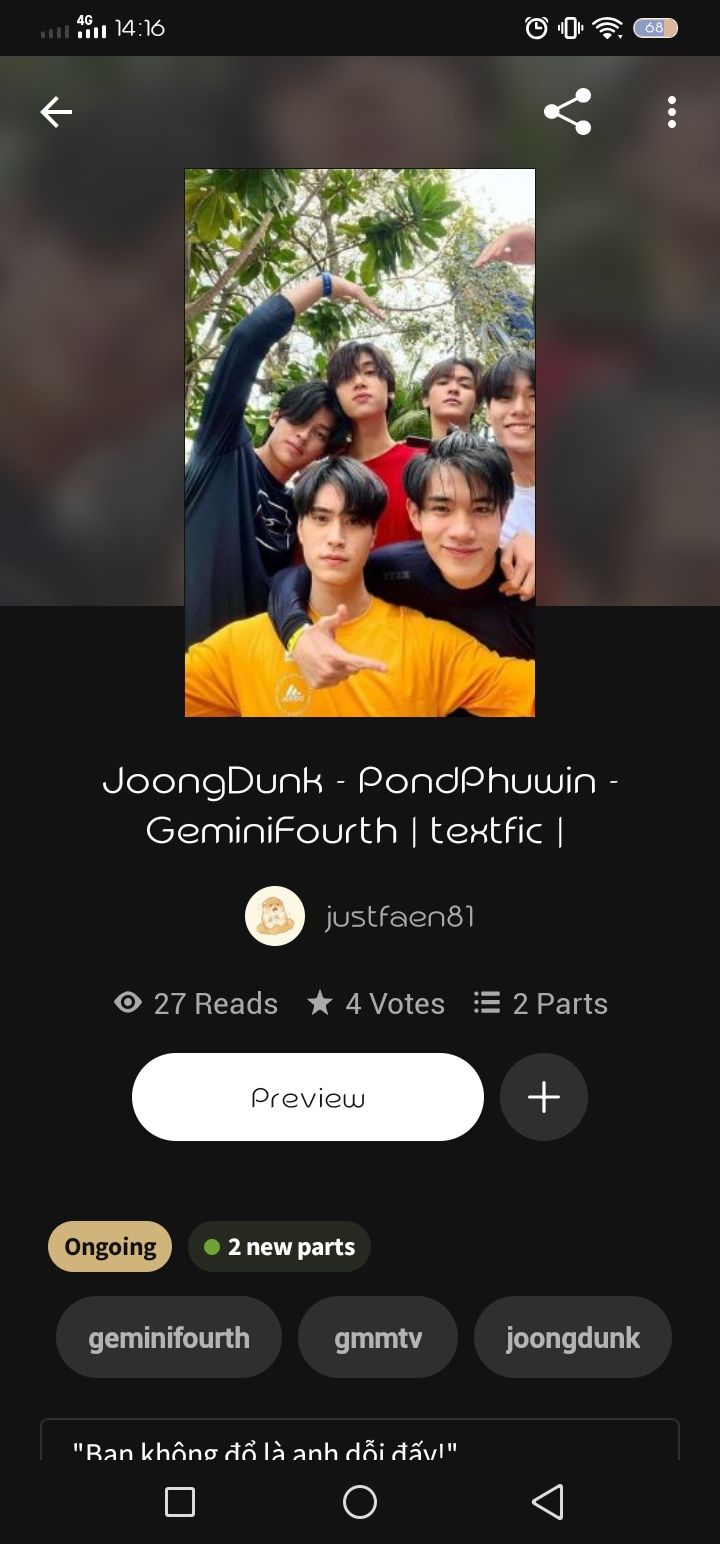
Task: Open recent apps from navigation bar
Action: 180,1501
